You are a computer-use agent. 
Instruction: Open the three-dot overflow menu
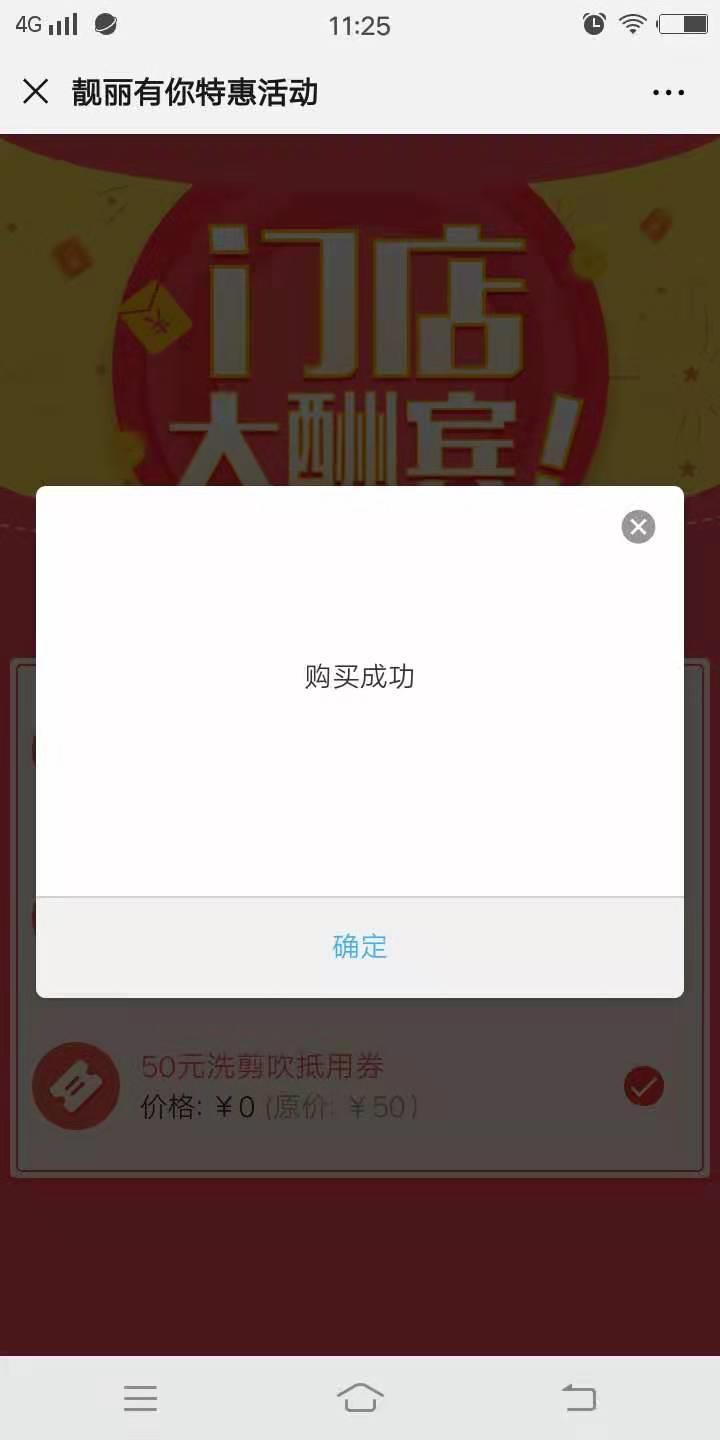tap(668, 92)
